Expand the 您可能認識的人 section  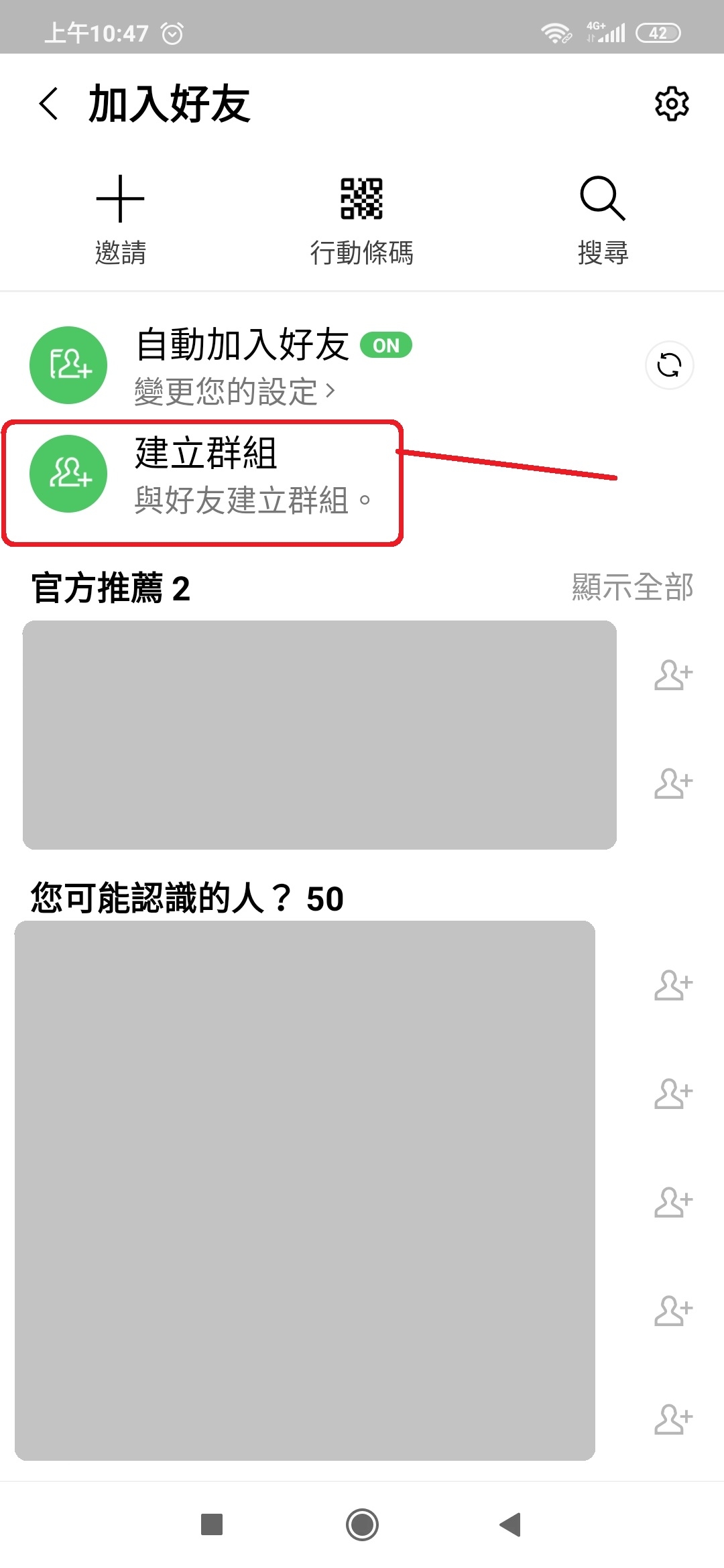[186, 898]
